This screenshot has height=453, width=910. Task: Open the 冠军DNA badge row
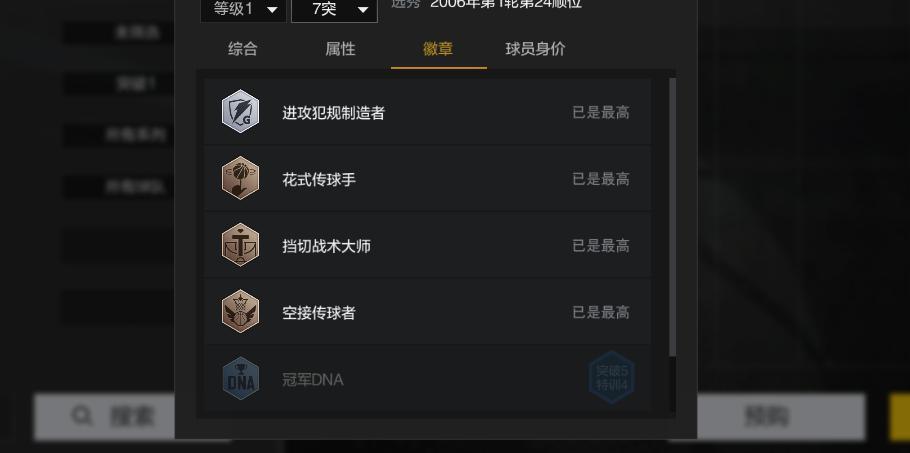tap(427, 379)
